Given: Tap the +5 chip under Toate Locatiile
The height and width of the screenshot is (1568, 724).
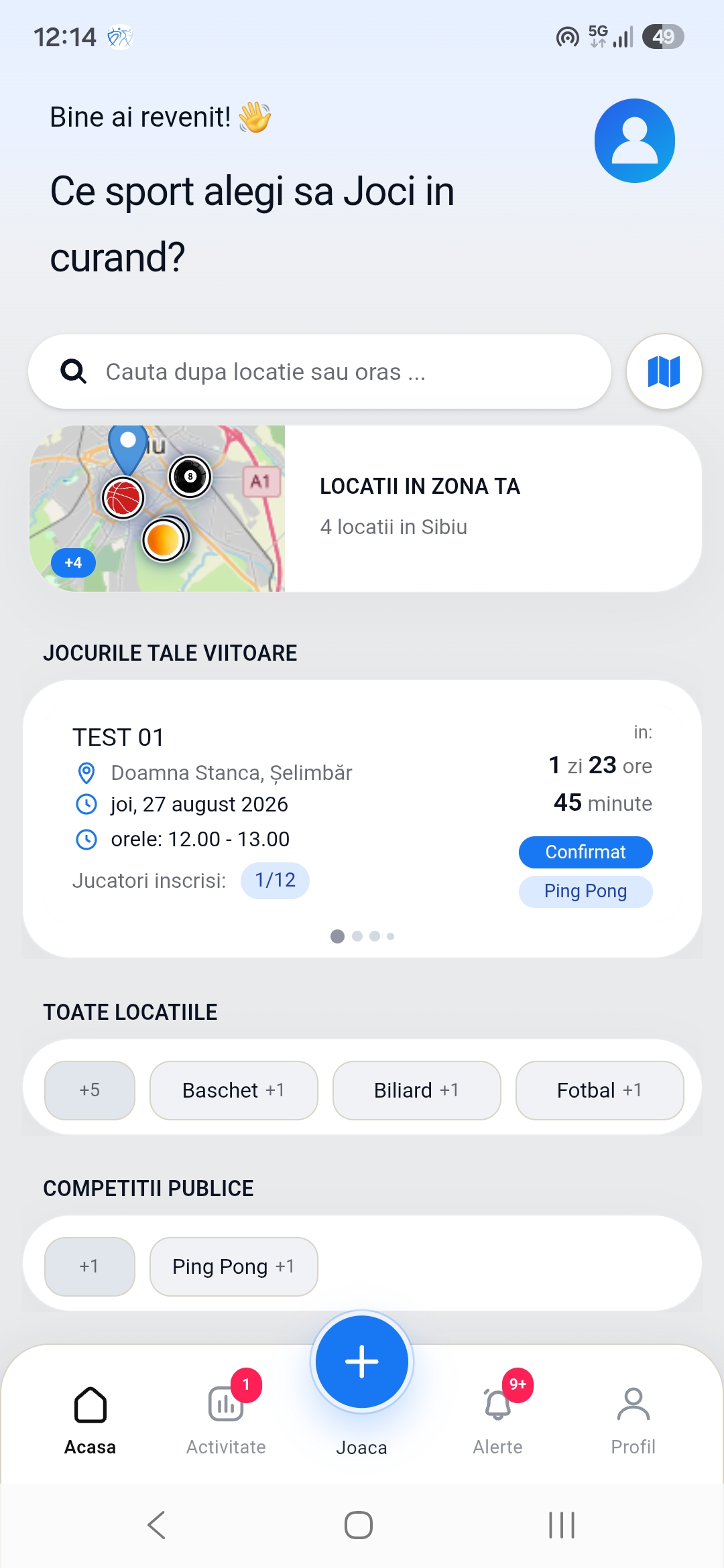Looking at the screenshot, I should tap(90, 1090).
